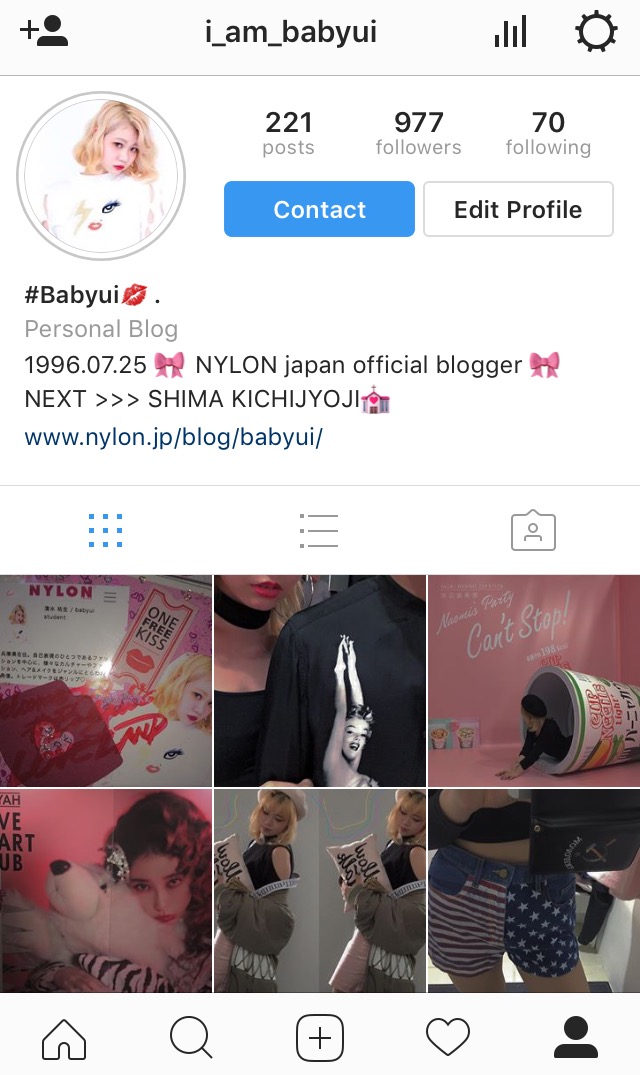The width and height of the screenshot is (640, 1075).
Task: Open the Can't Stop cup noodle post
Action: 534,680
